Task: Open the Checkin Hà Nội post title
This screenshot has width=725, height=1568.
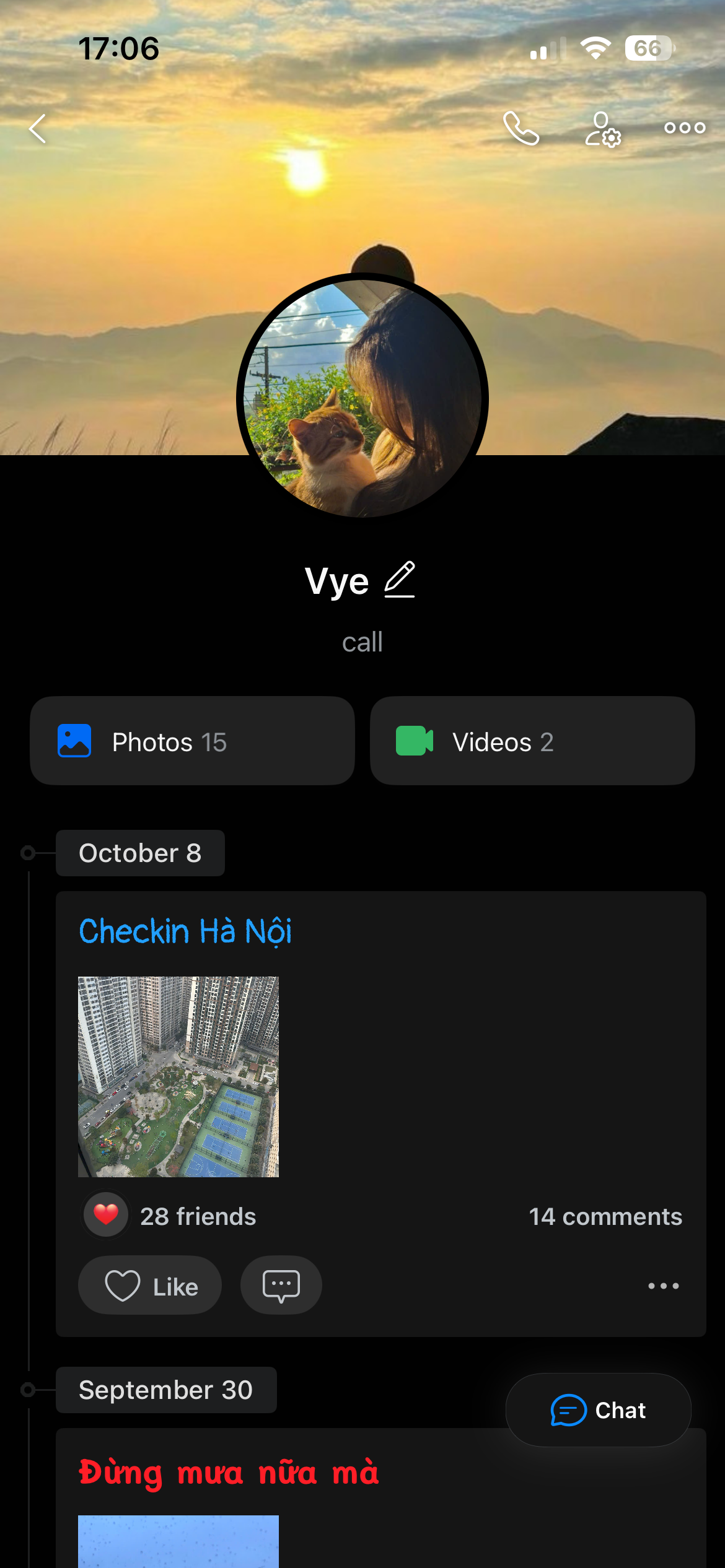Action: point(185,931)
